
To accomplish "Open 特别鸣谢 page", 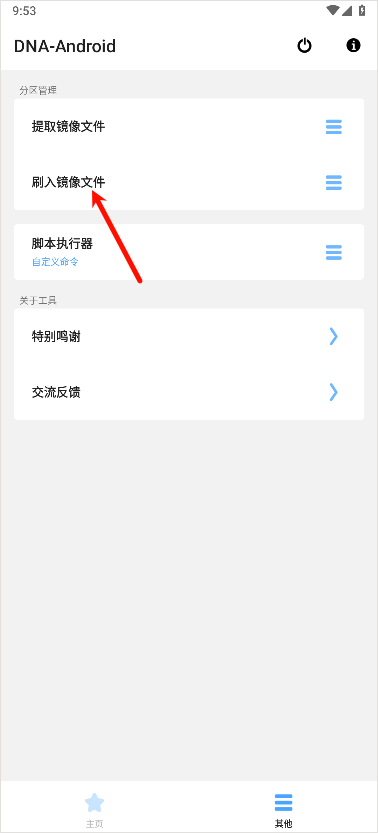I will point(189,336).
